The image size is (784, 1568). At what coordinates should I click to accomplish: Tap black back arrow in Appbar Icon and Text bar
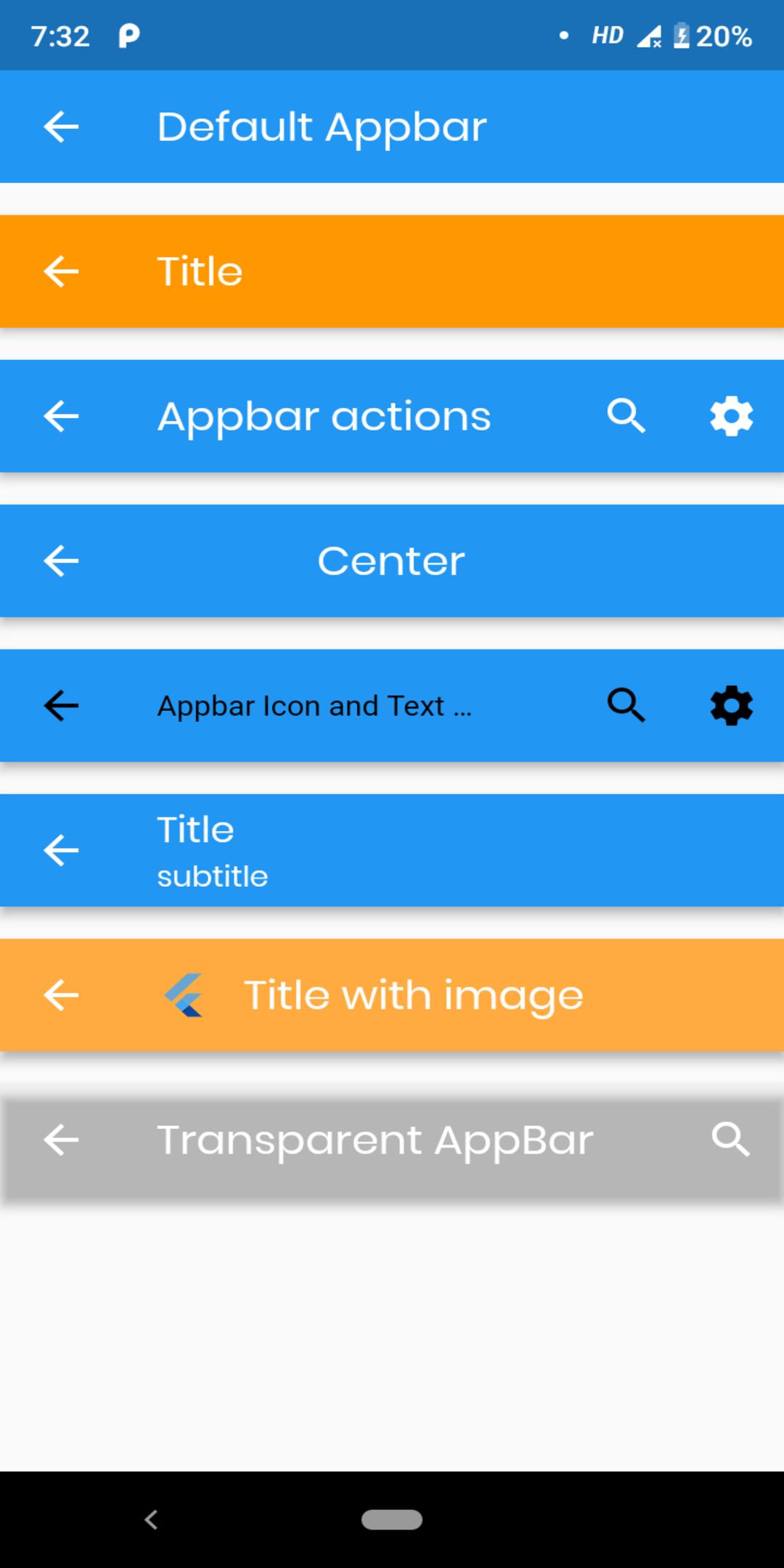click(61, 705)
